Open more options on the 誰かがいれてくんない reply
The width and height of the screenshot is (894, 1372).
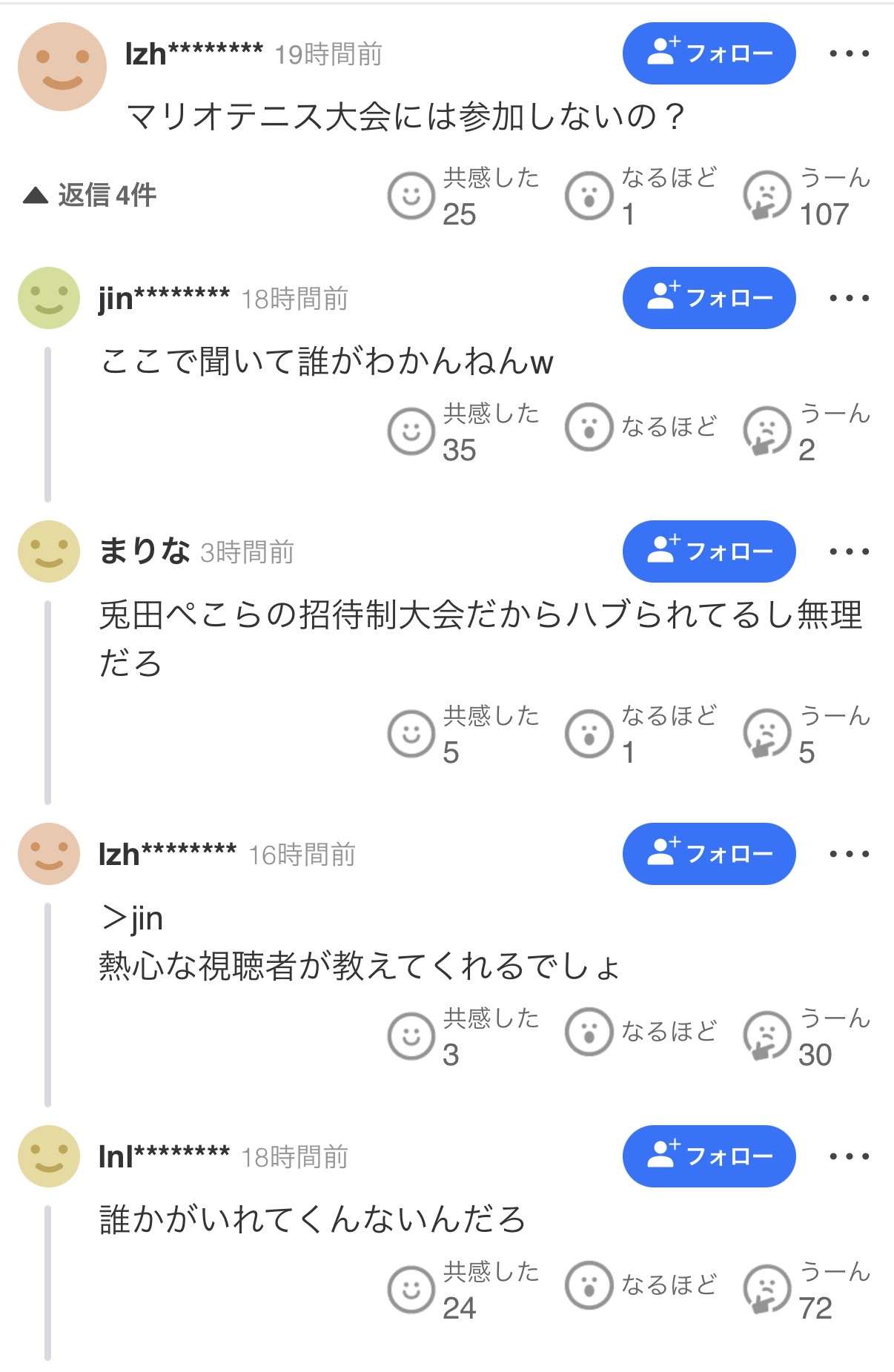click(849, 1156)
